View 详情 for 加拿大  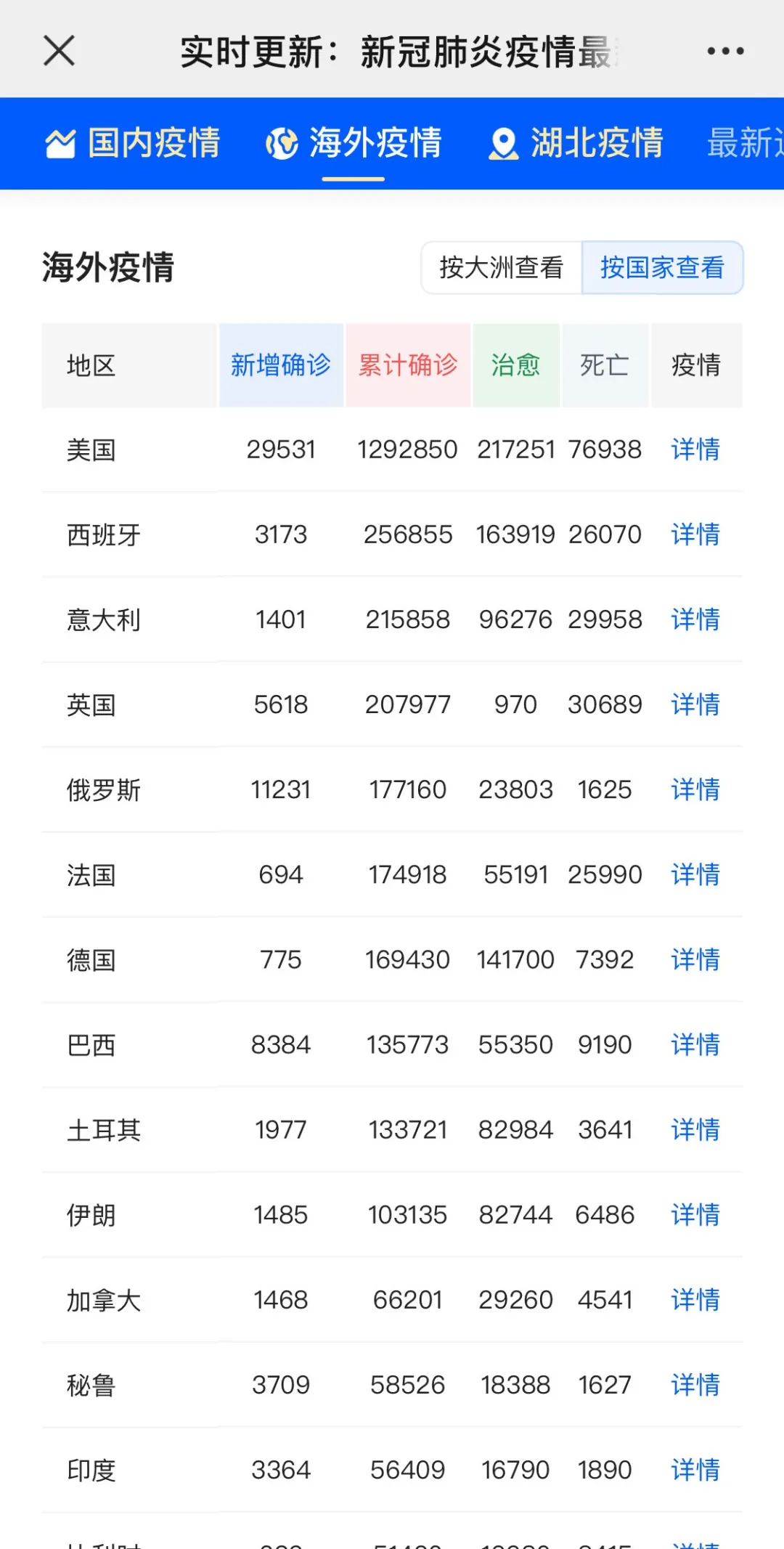(x=695, y=1299)
